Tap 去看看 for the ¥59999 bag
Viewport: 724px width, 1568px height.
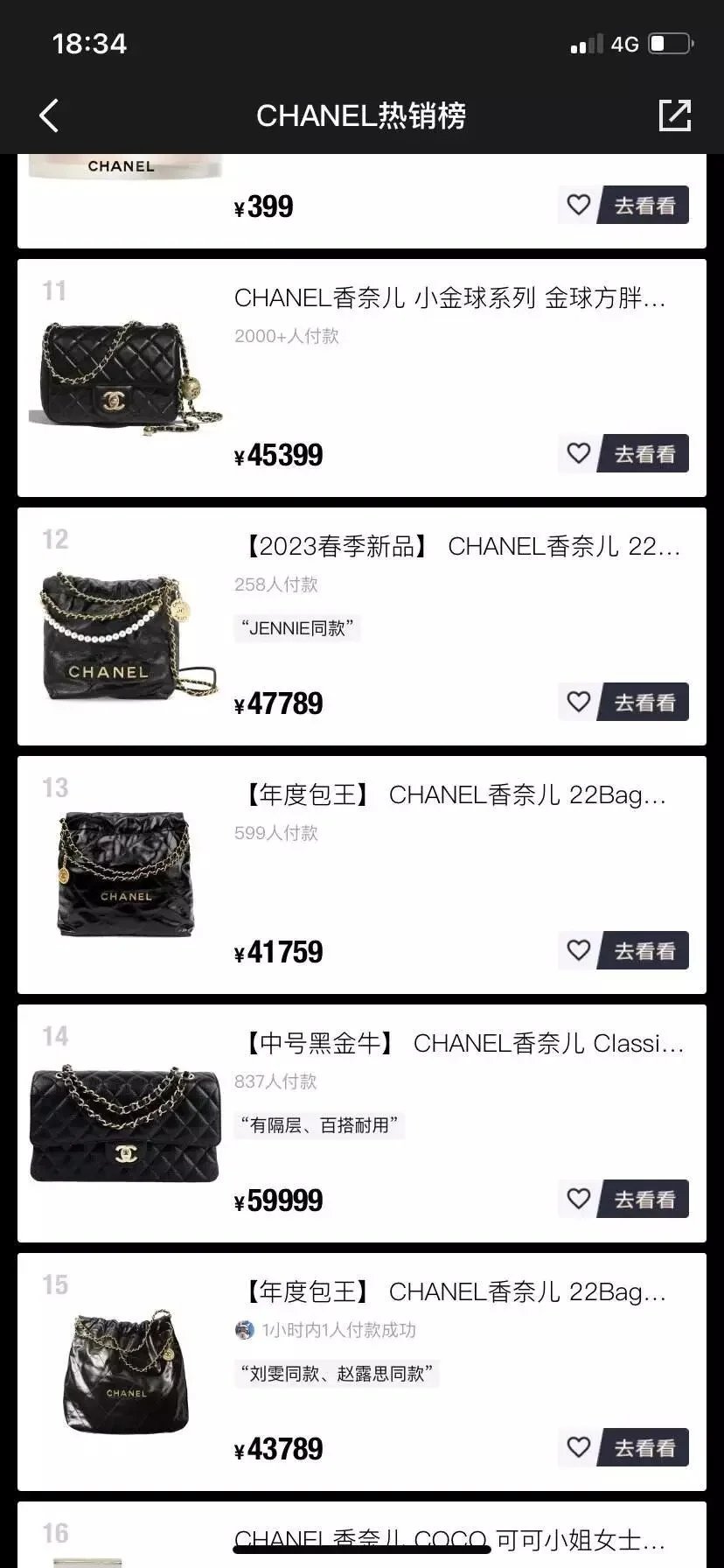click(644, 1200)
